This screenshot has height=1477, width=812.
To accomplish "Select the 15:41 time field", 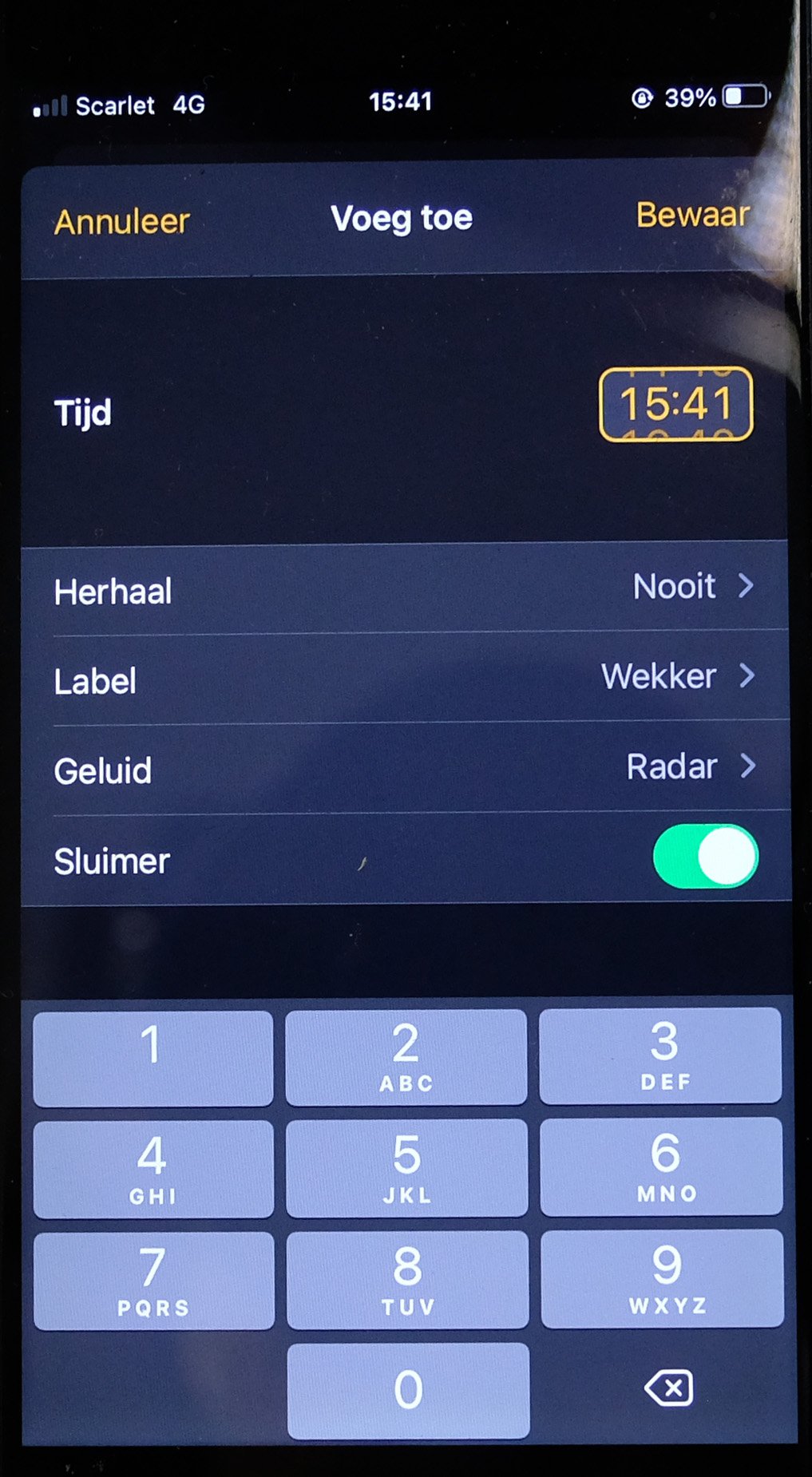I will point(675,404).
